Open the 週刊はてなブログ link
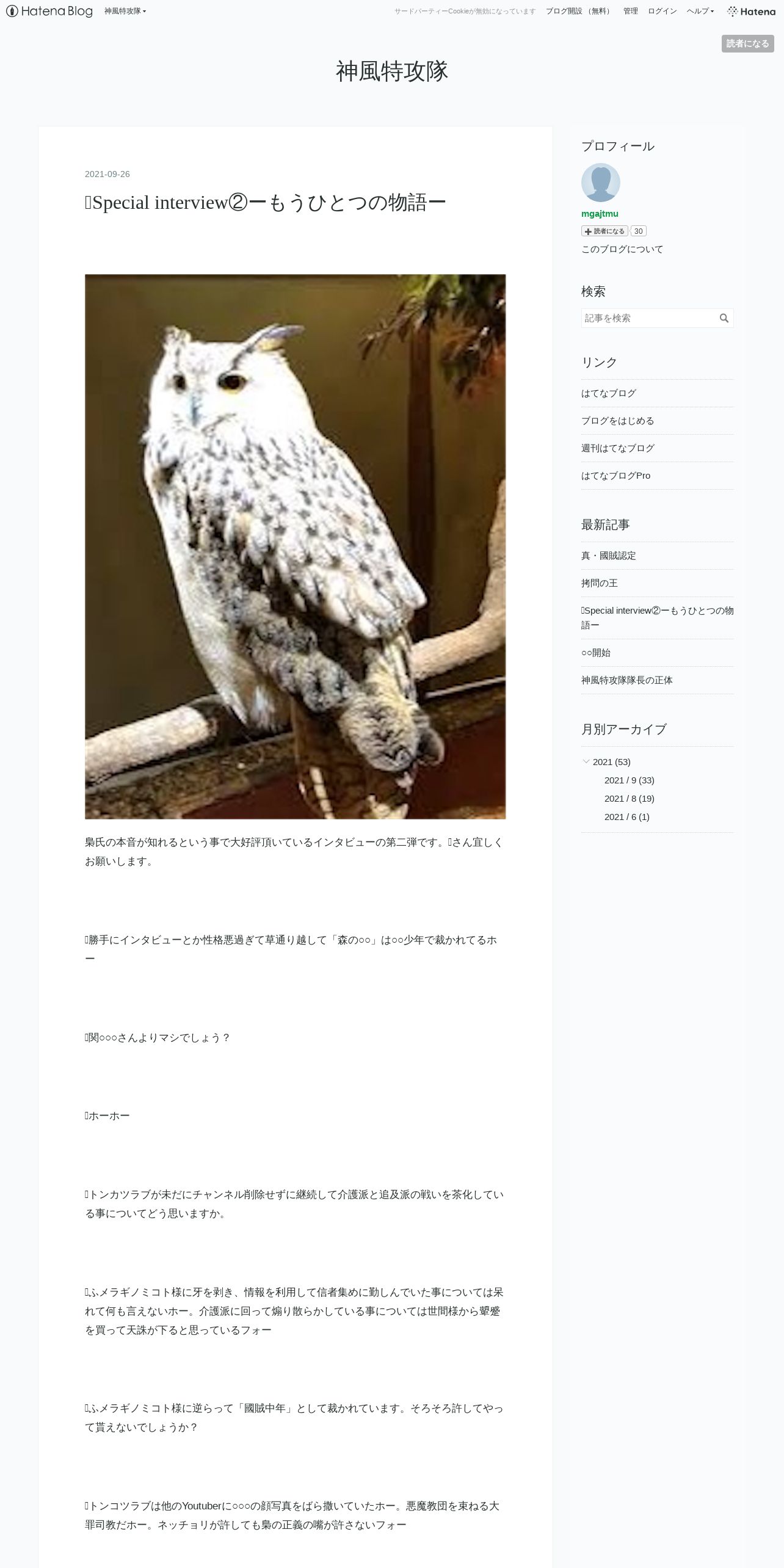This screenshot has width=784, height=1568. [618, 448]
